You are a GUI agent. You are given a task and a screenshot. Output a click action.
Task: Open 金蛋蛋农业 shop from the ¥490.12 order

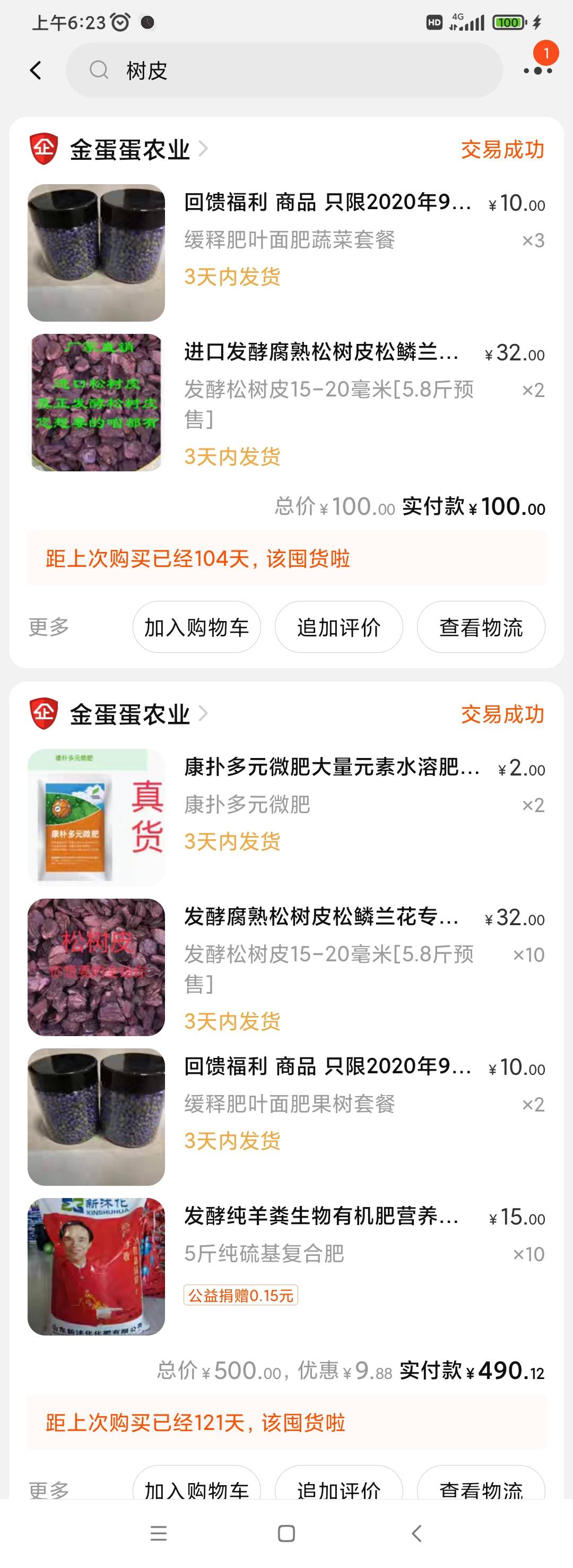129,714
